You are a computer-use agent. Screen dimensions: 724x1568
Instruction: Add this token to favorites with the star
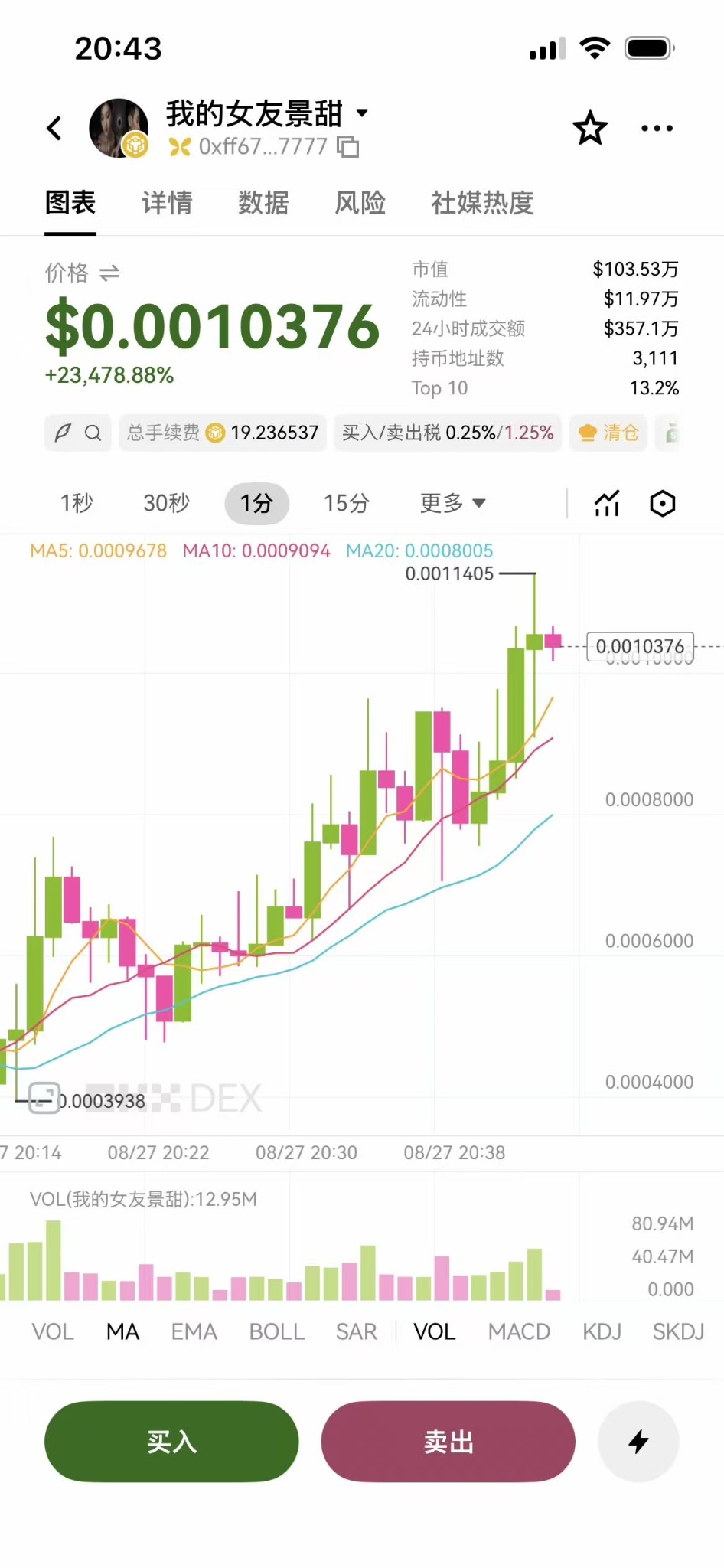[x=590, y=128]
